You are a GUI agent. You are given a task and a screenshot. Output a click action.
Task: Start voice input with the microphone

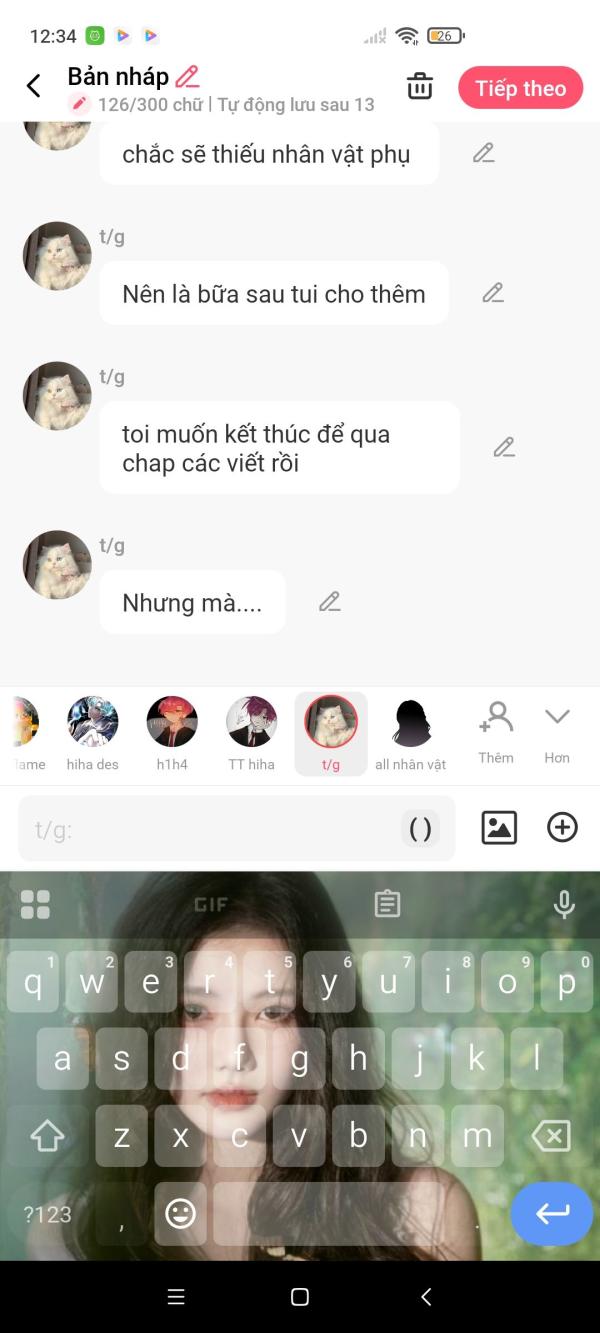pos(564,904)
